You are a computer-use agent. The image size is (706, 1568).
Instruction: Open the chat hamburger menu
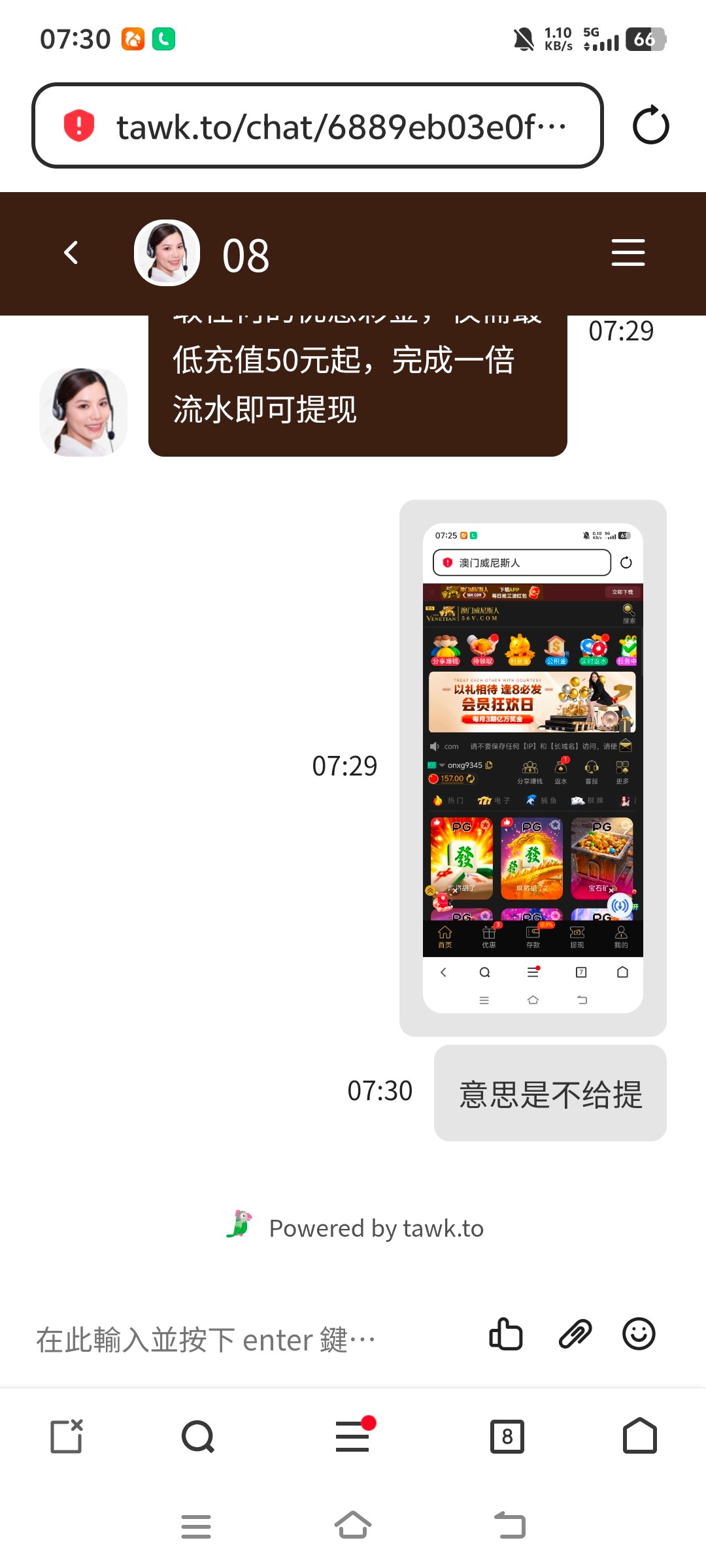[x=628, y=253]
